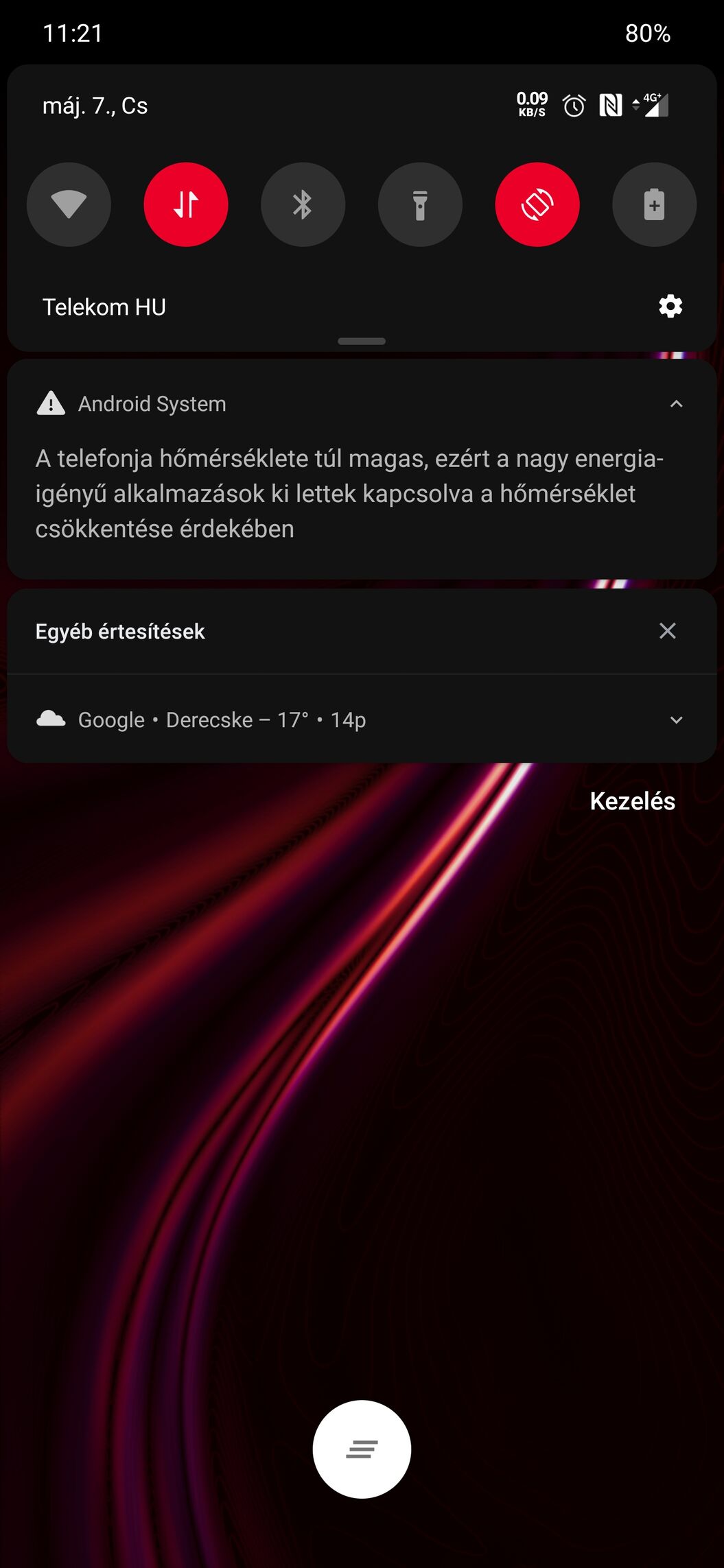Expand Google Derecske weather notification
Screen dimensions: 724x1568
[676, 720]
